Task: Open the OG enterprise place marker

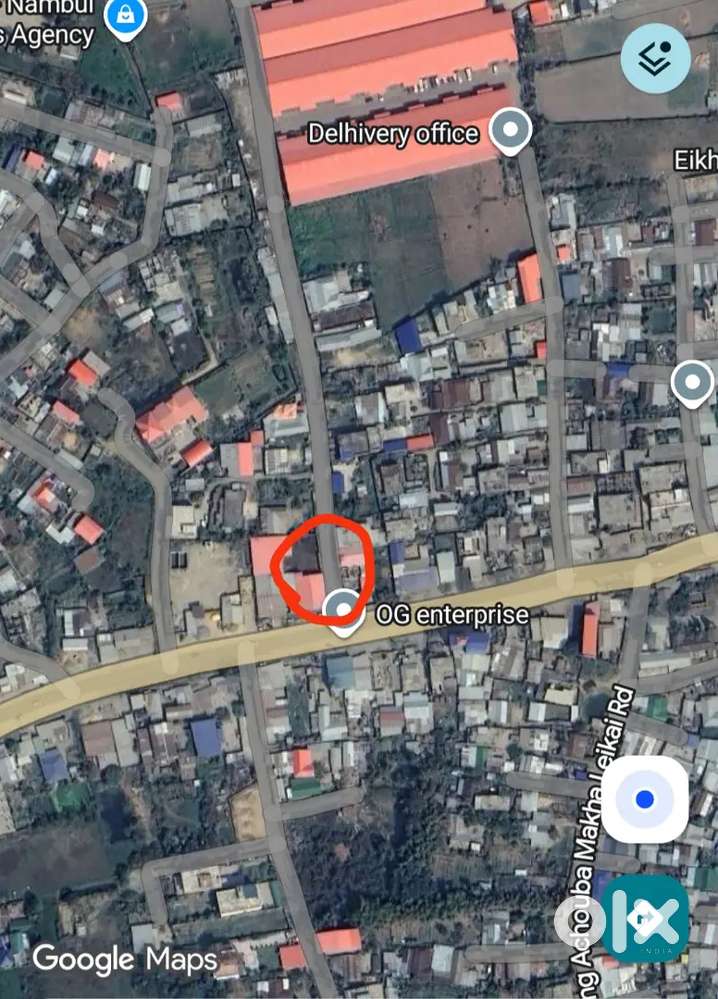Action: click(345, 608)
